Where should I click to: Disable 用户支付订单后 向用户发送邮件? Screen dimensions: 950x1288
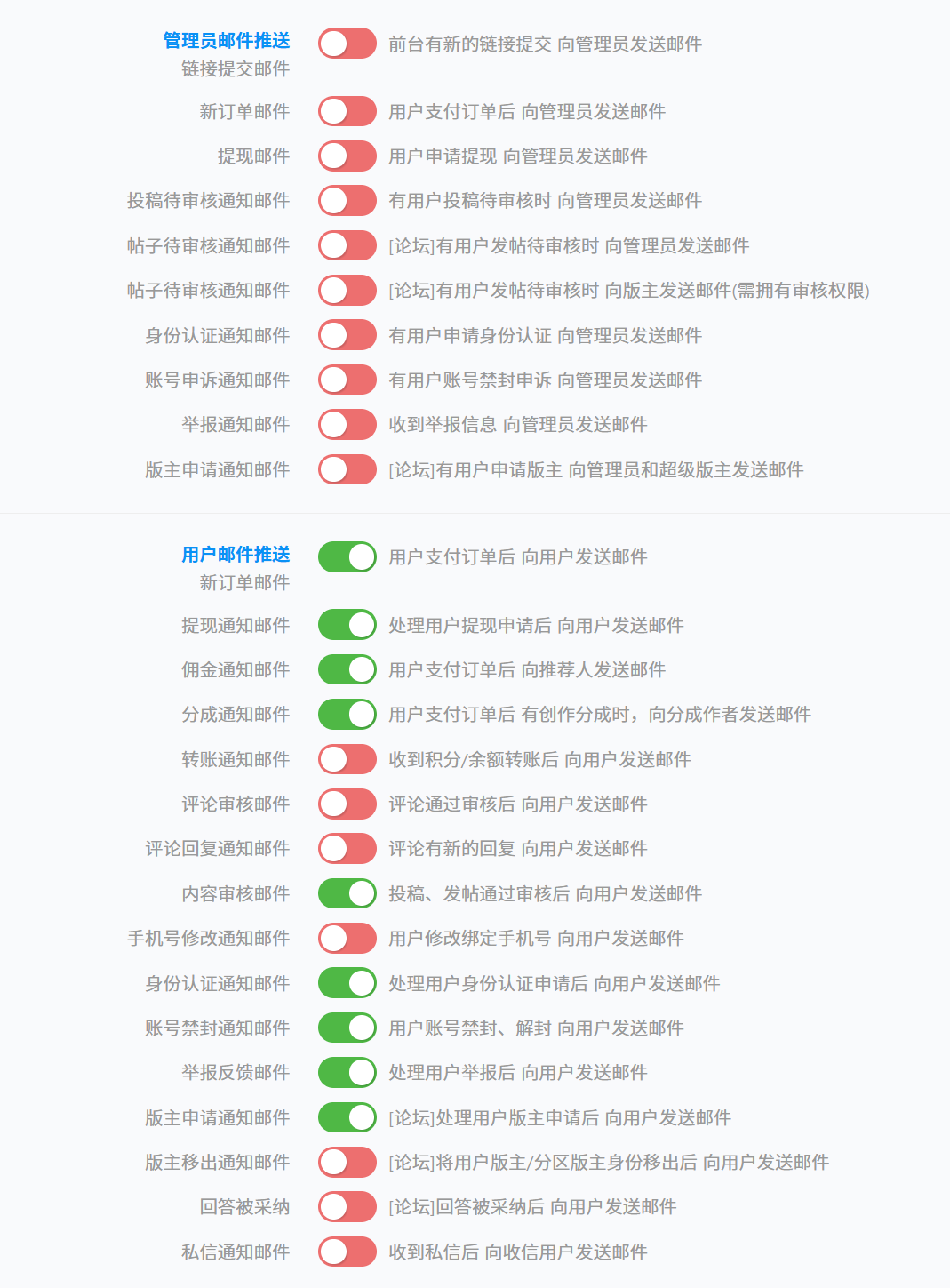347,556
